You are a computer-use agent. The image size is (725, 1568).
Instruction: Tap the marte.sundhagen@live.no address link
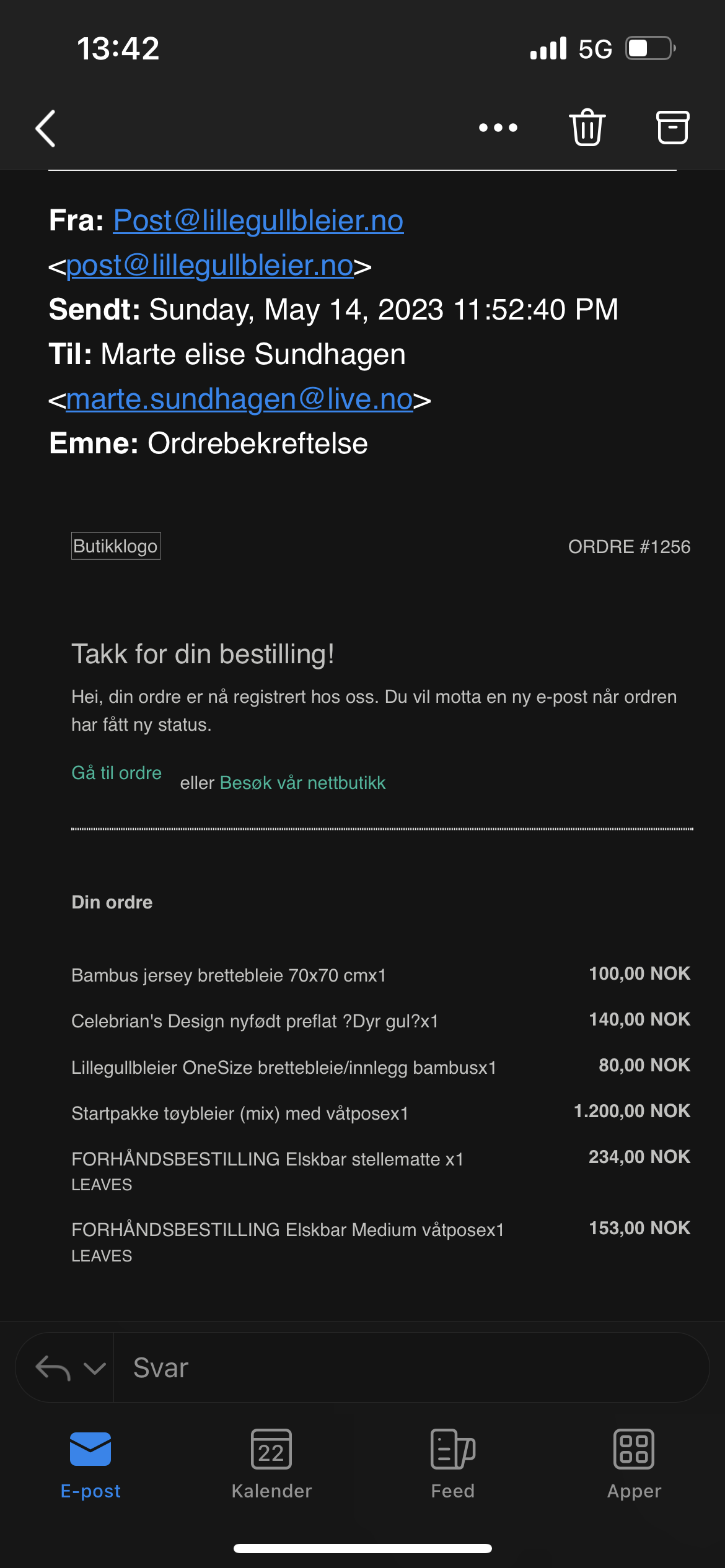[239, 399]
